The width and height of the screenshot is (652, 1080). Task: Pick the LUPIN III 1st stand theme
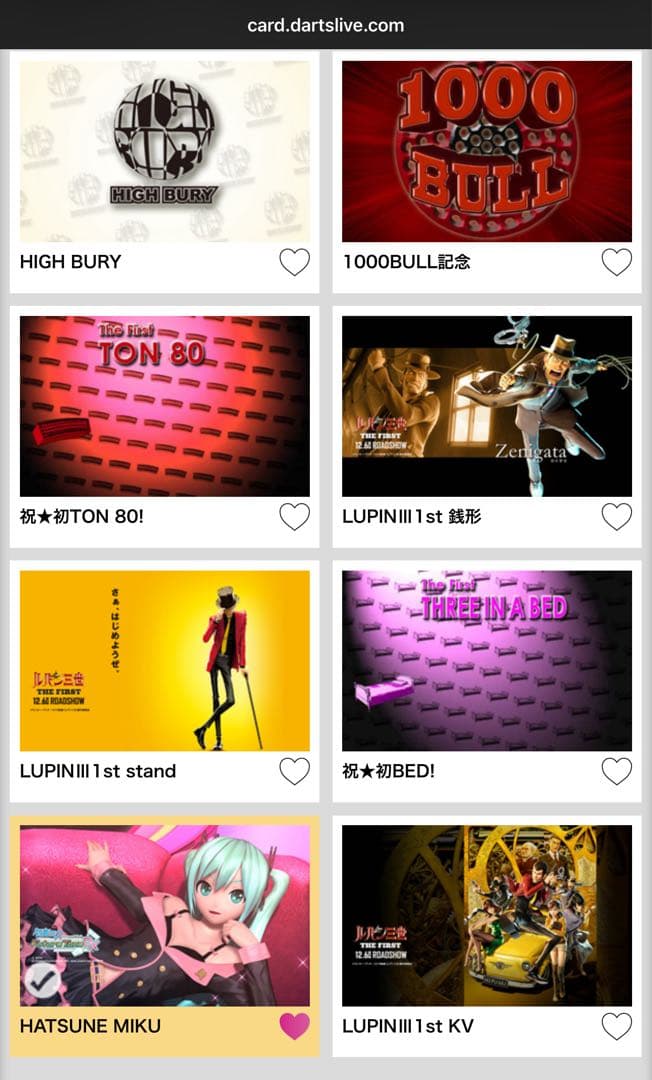coord(165,660)
